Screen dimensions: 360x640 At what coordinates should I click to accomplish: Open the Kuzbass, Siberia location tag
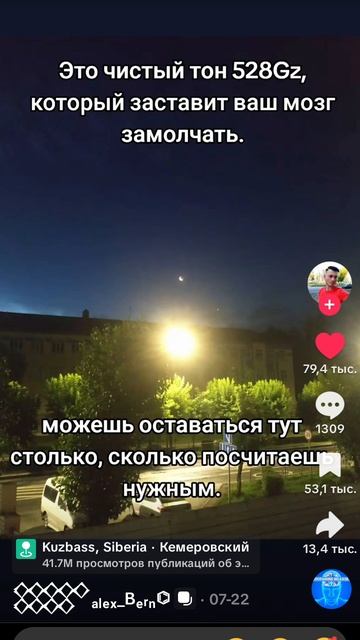[136, 556]
